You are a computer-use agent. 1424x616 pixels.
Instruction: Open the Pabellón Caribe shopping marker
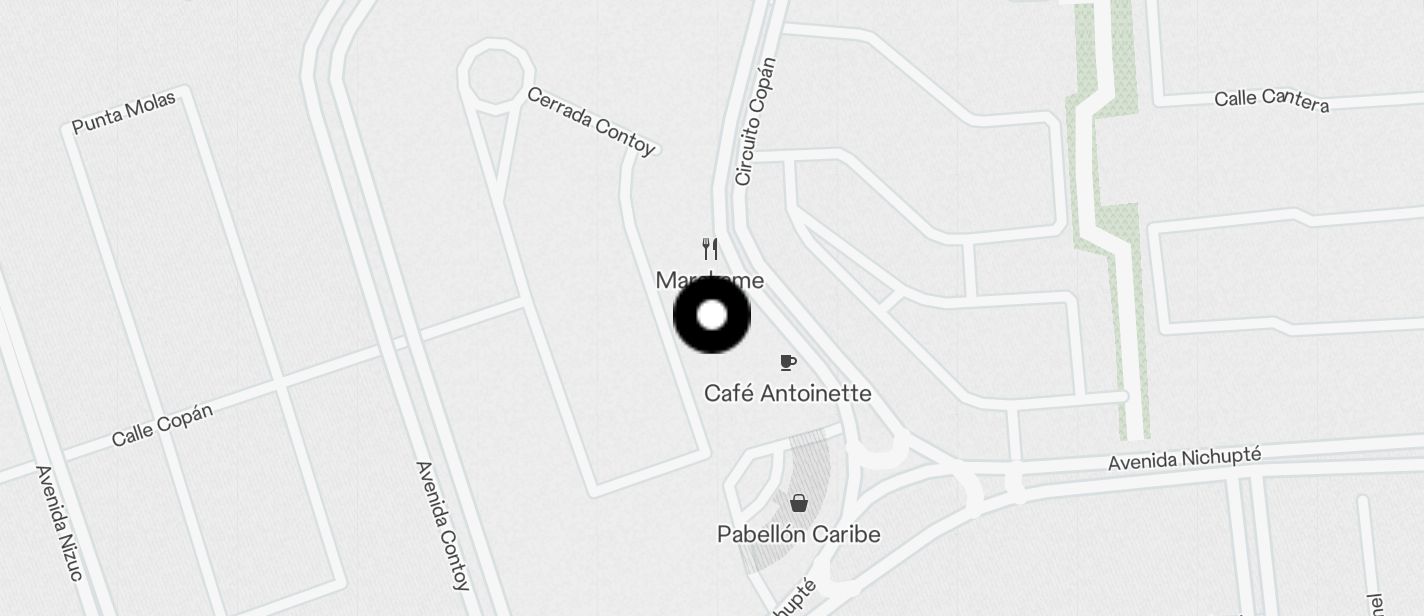[x=798, y=503]
